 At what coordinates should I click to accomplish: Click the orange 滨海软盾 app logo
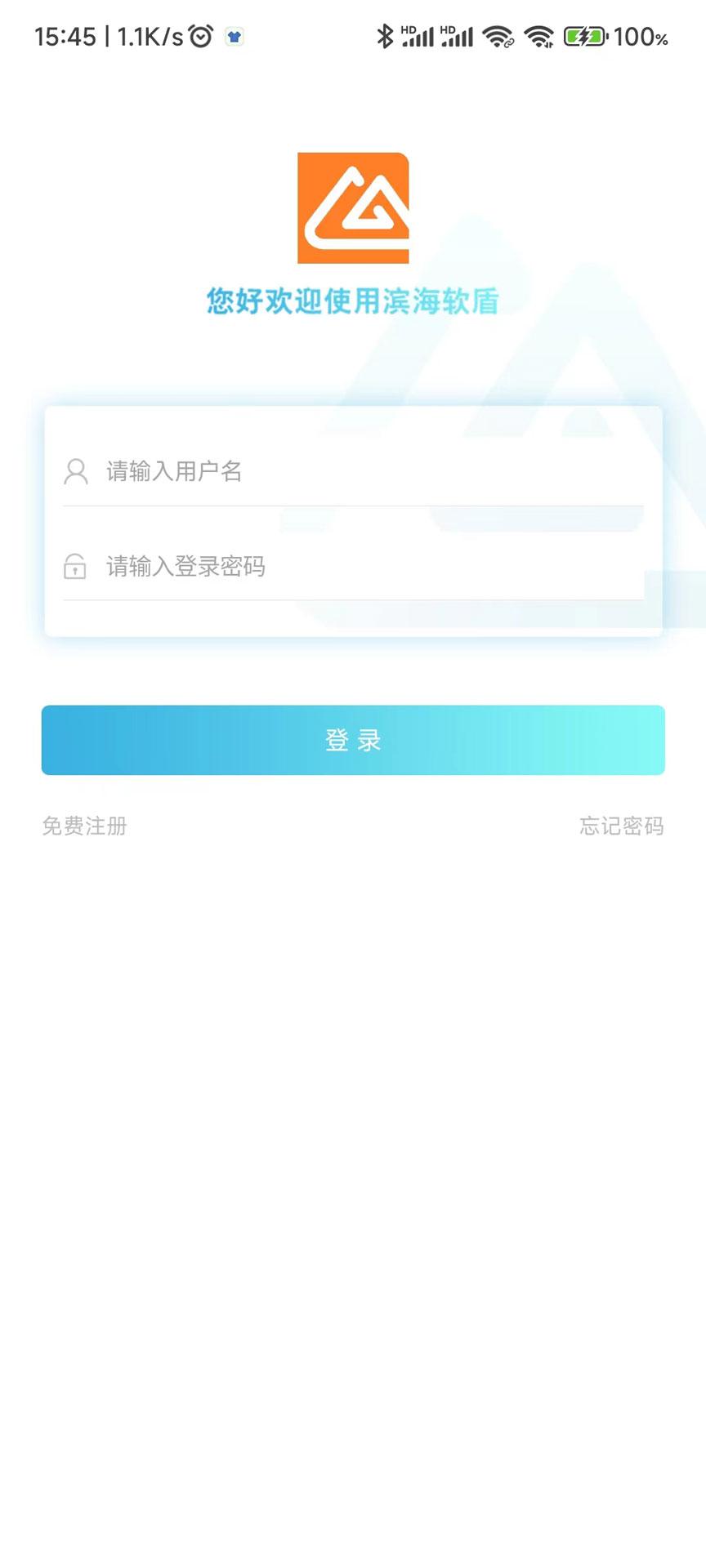353,208
